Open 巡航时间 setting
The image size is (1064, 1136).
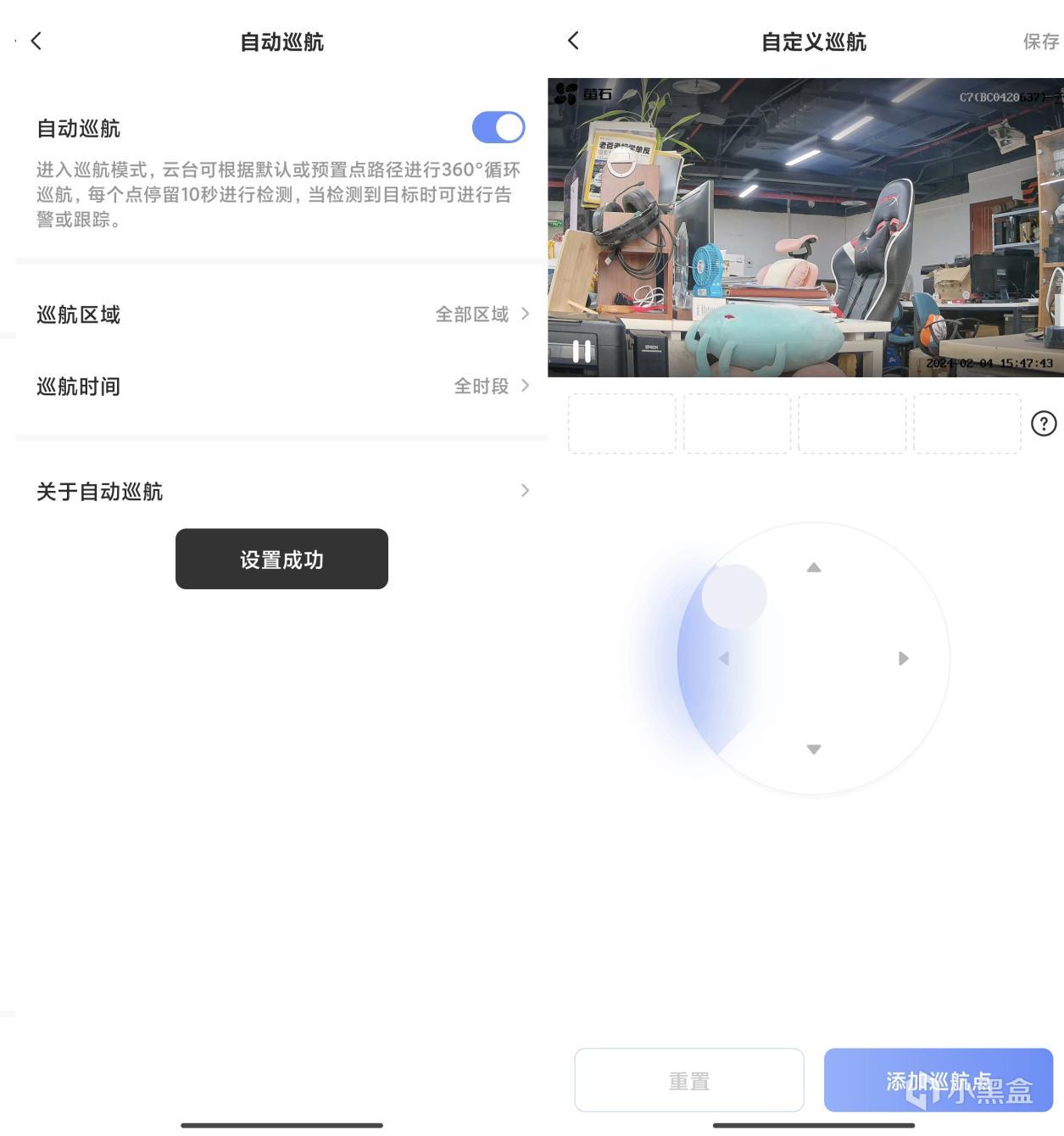281,387
